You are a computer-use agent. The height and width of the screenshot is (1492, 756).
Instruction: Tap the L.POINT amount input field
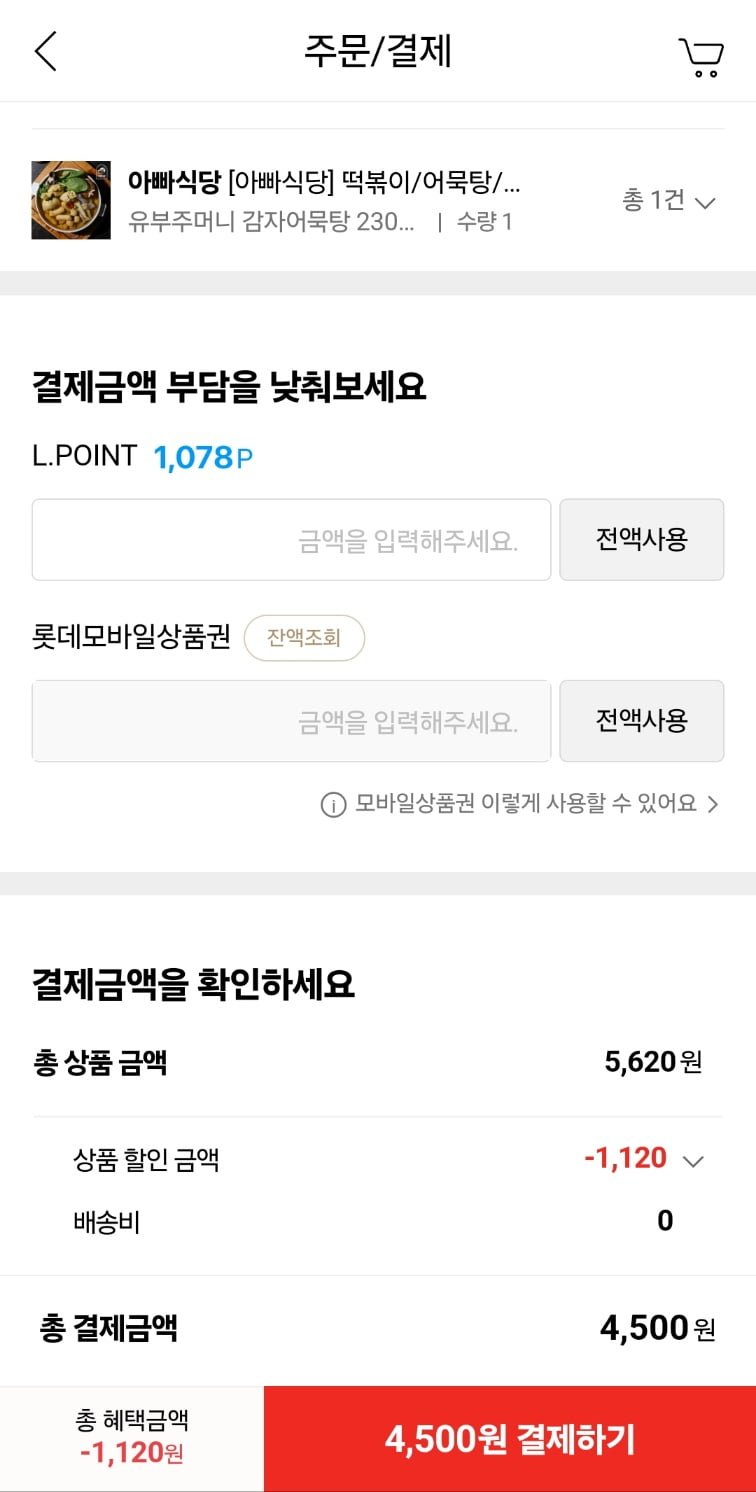pos(291,540)
